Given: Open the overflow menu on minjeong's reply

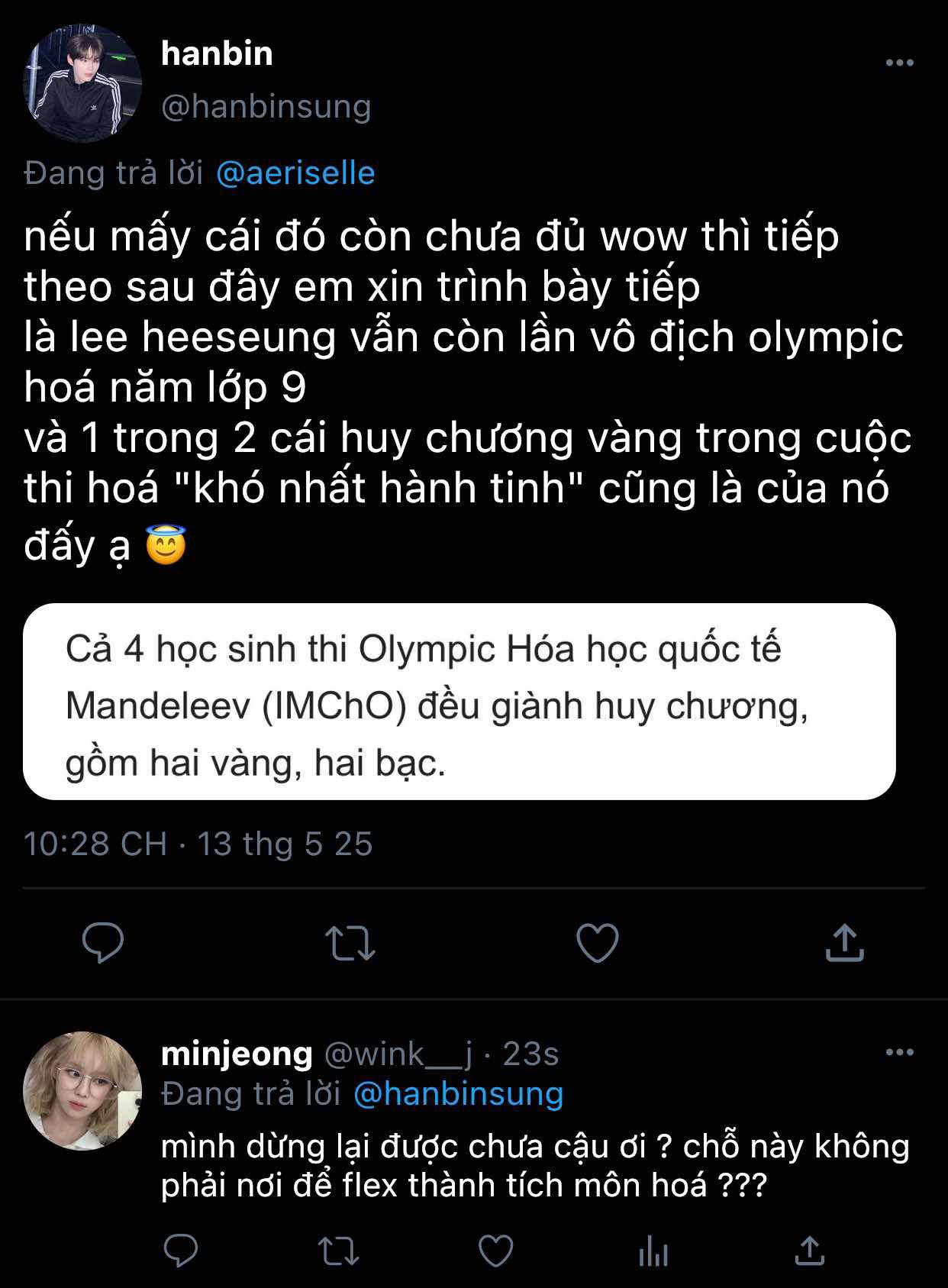Looking at the screenshot, I should [899, 1052].
